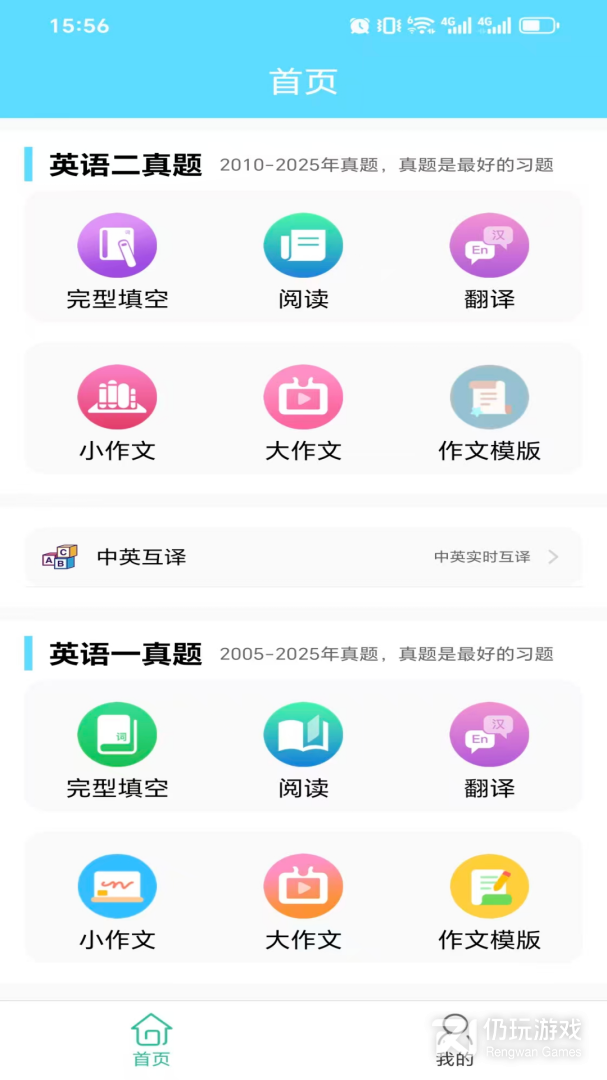The image size is (607, 1080).
Task: Switch to the 我的 tab
Action: [455, 1040]
